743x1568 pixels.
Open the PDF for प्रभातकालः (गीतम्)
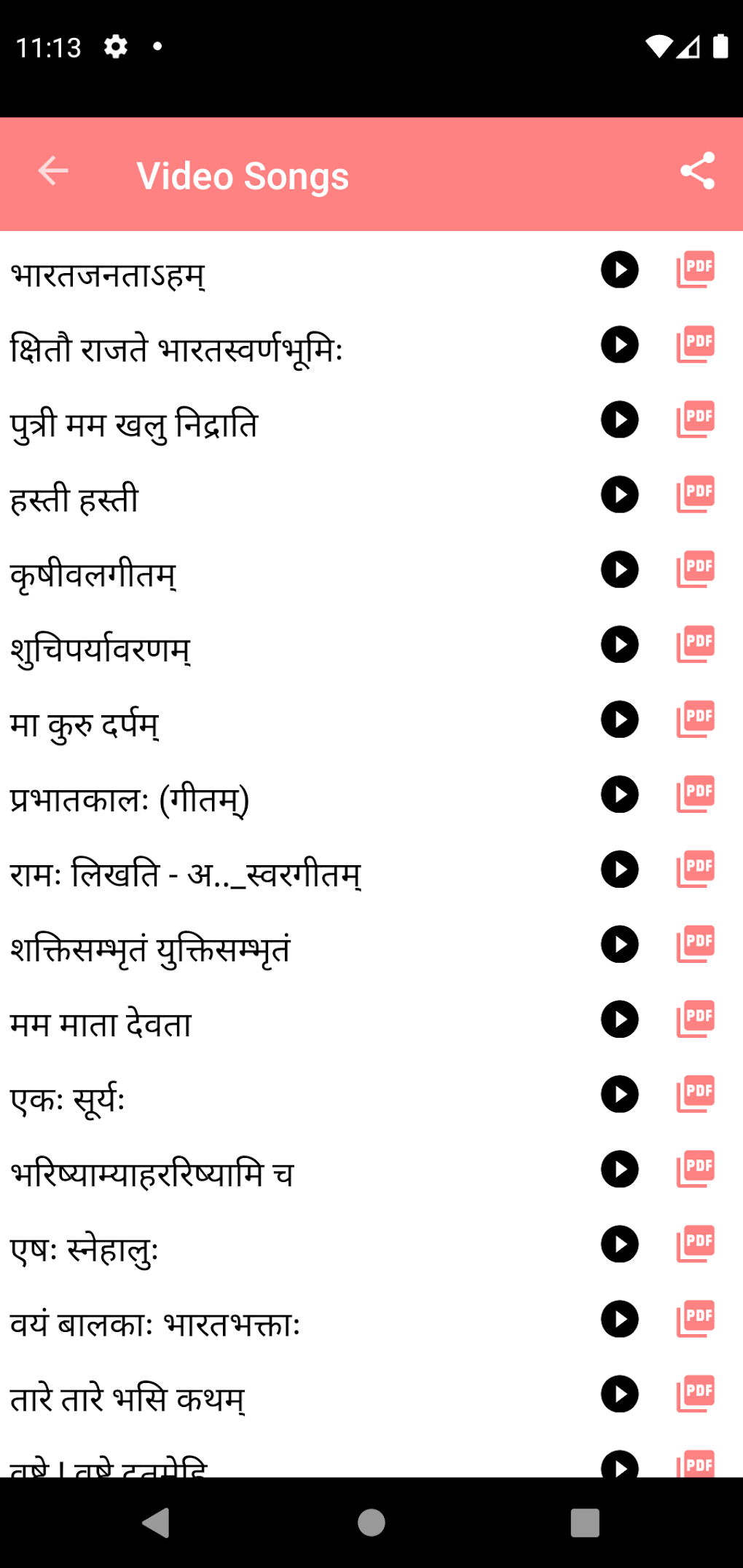696,795
